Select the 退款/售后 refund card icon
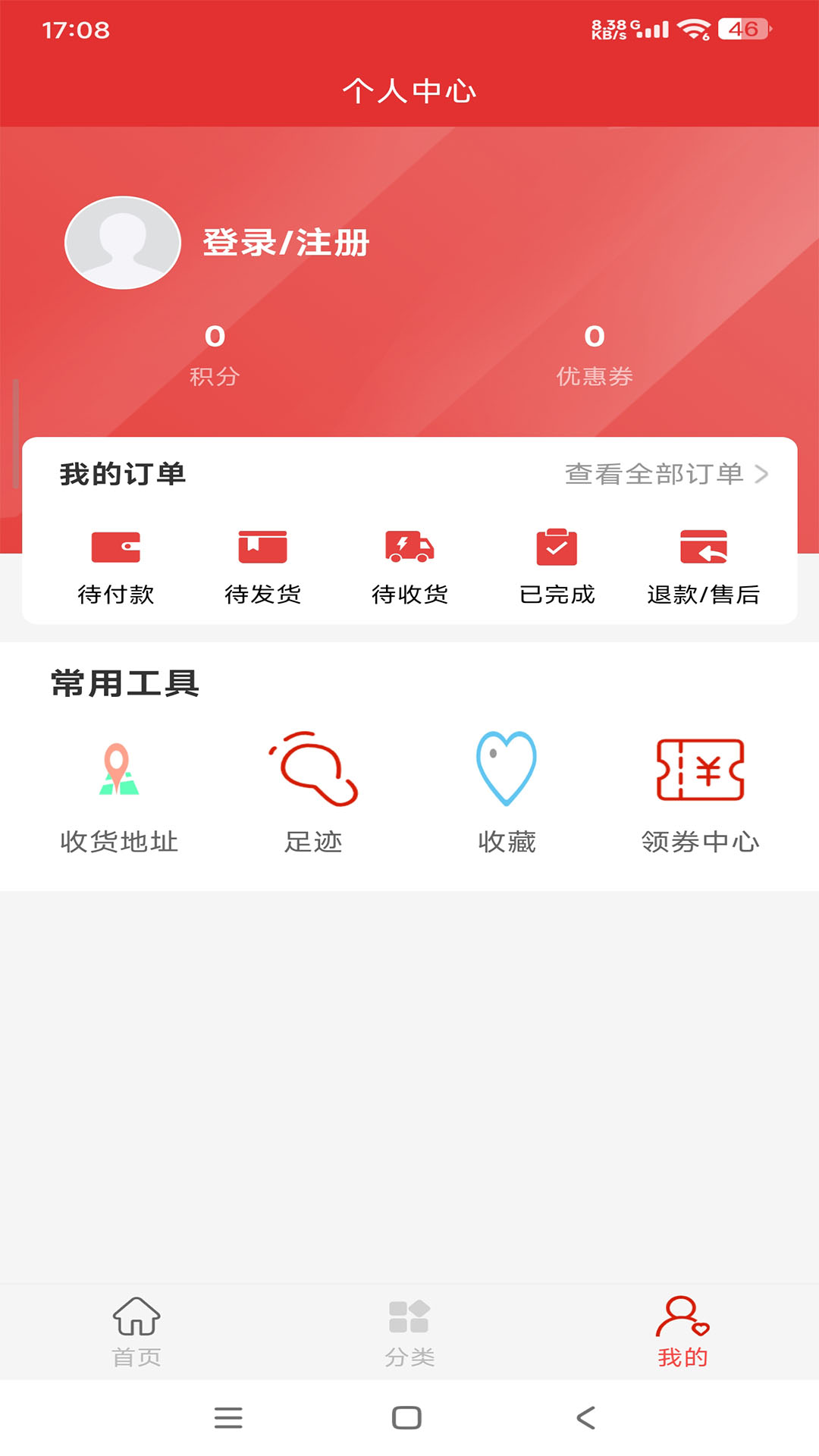 pos(701,546)
